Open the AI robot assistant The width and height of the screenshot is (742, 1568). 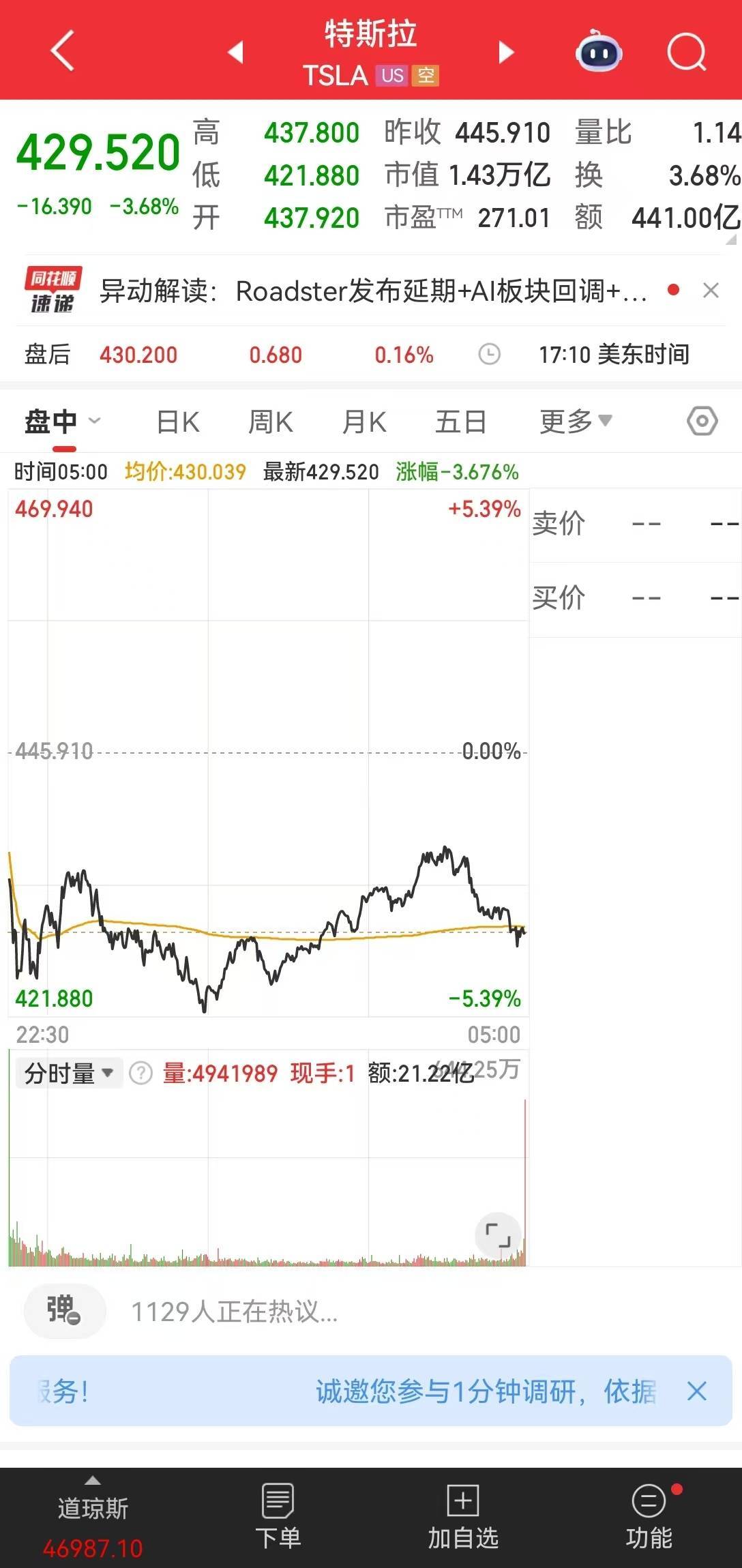[598, 52]
